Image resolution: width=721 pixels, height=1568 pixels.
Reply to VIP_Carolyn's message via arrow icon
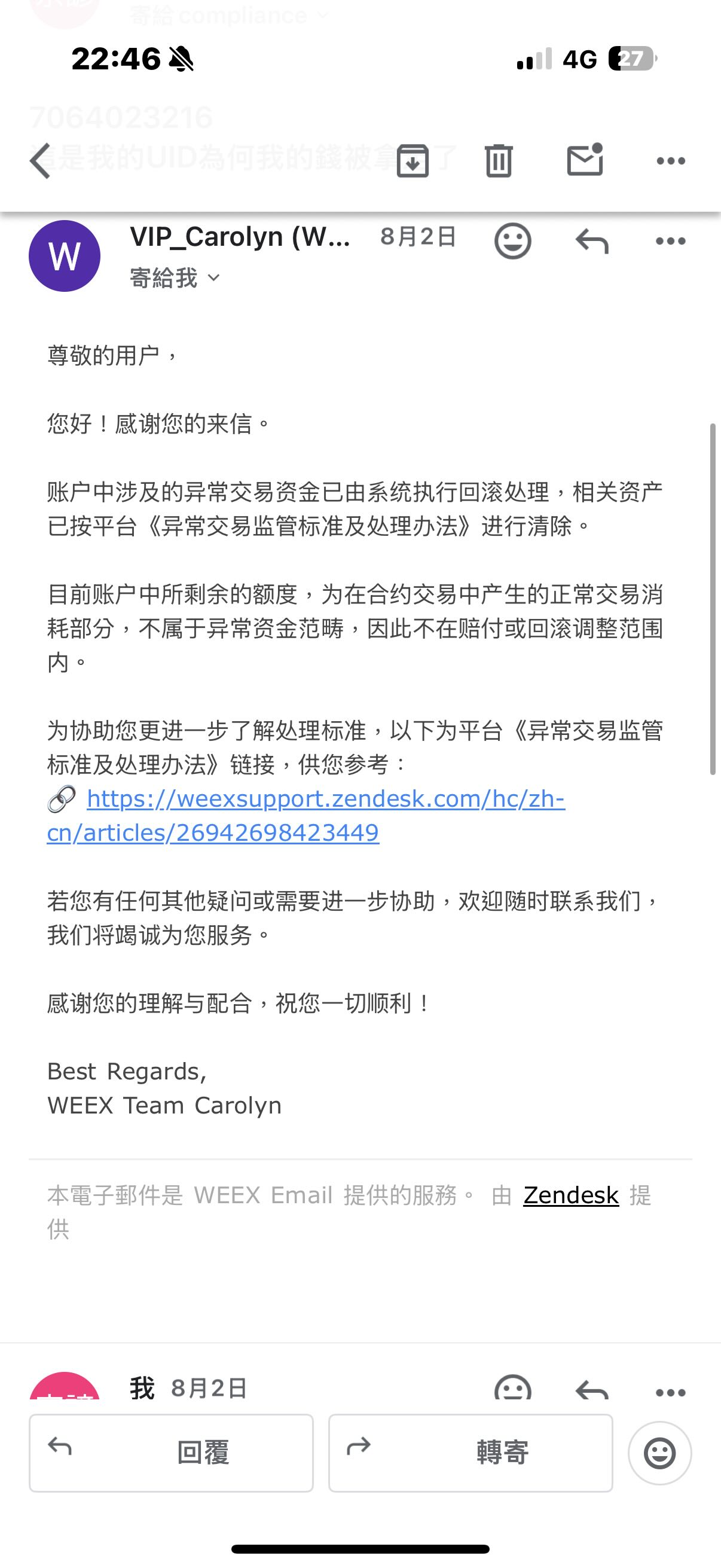pyautogui.click(x=591, y=241)
